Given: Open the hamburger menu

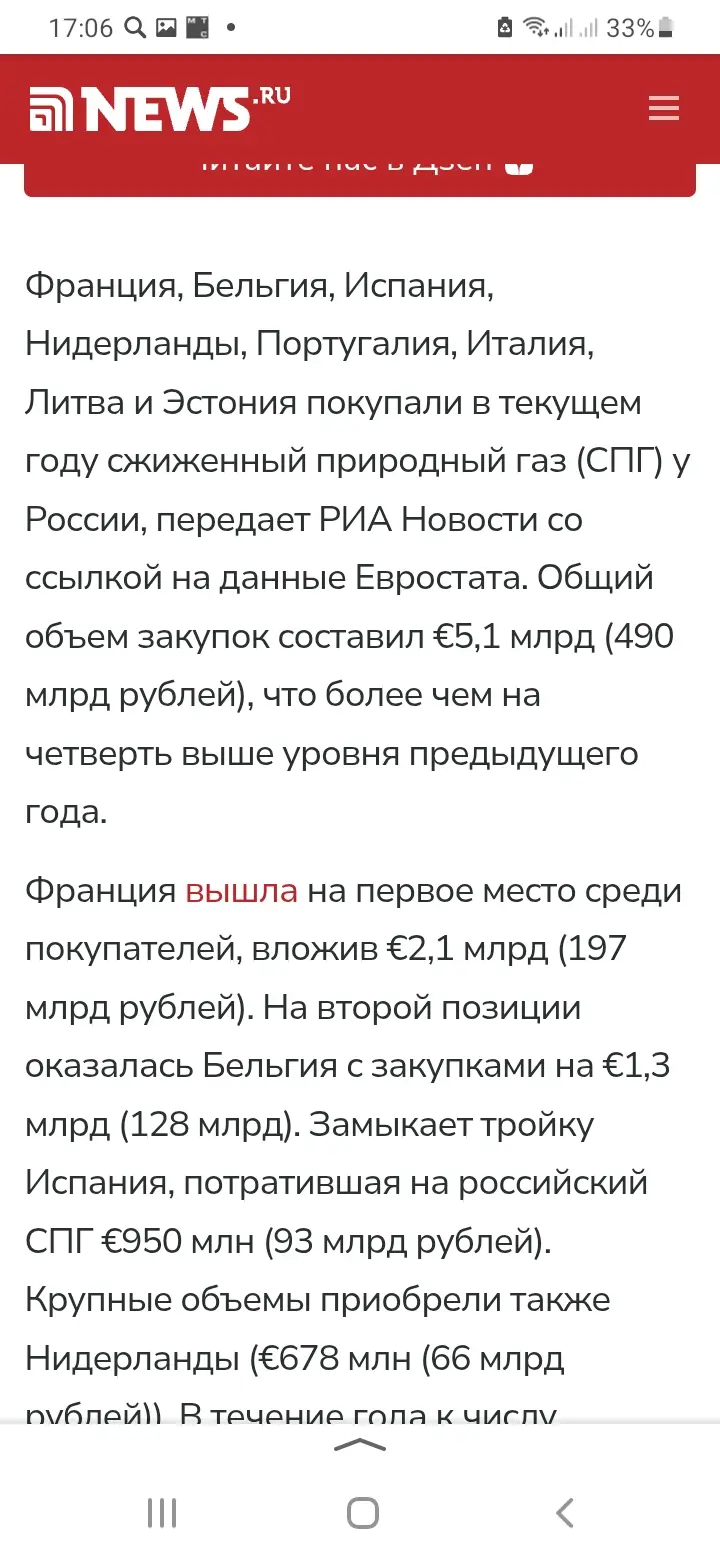Looking at the screenshot, I should coord(663,108).
